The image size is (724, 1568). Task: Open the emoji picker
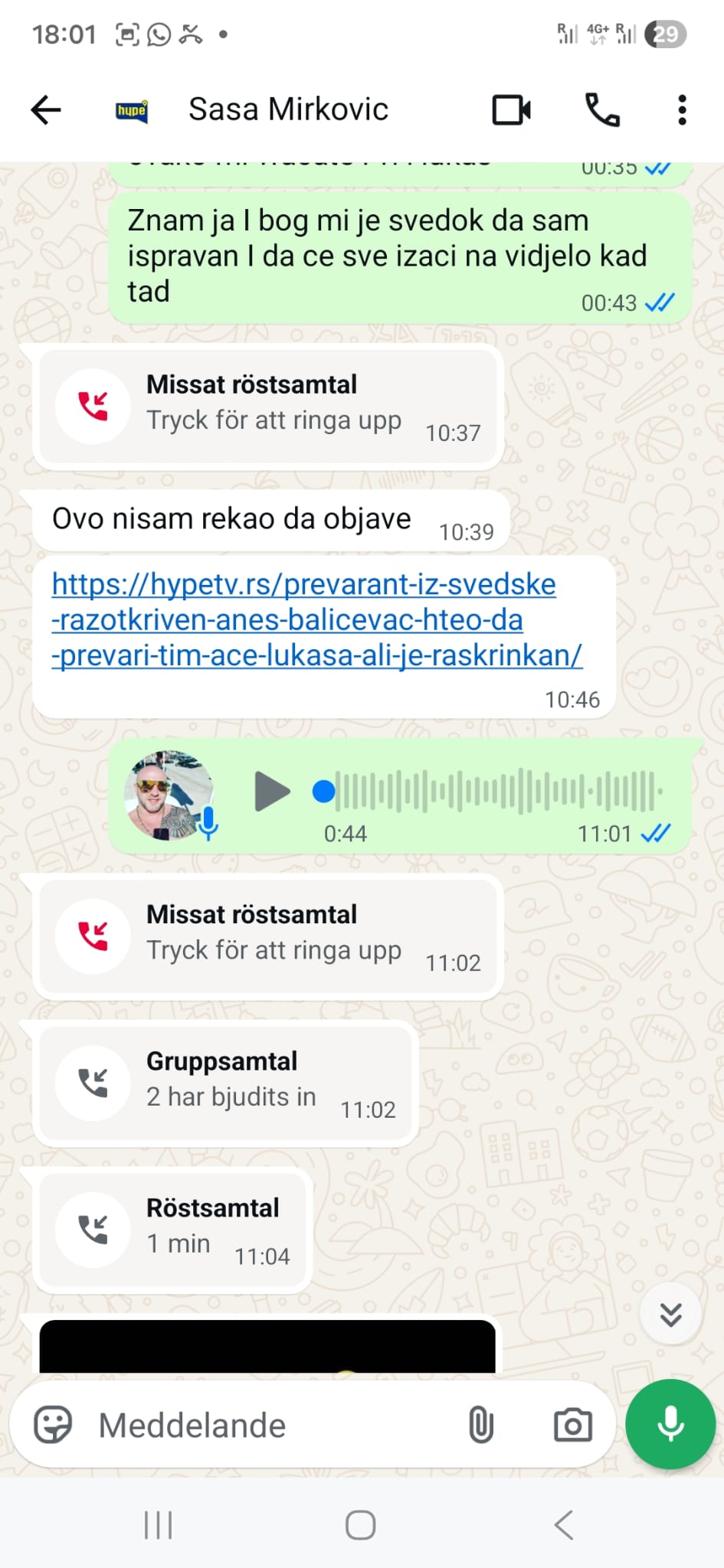pyautogui.click(x=53, y=1425)
